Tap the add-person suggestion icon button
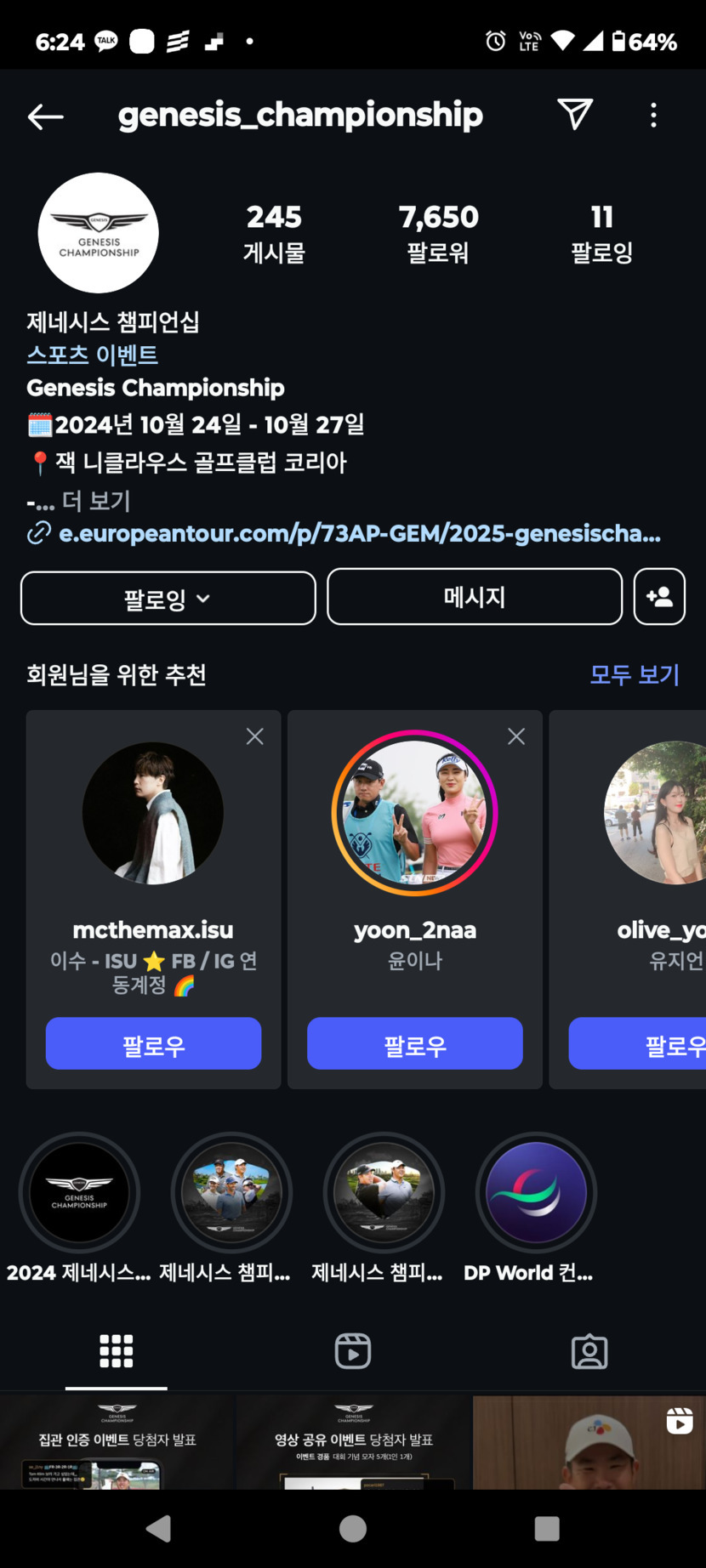706x1568 pixels. pos(659,597)
